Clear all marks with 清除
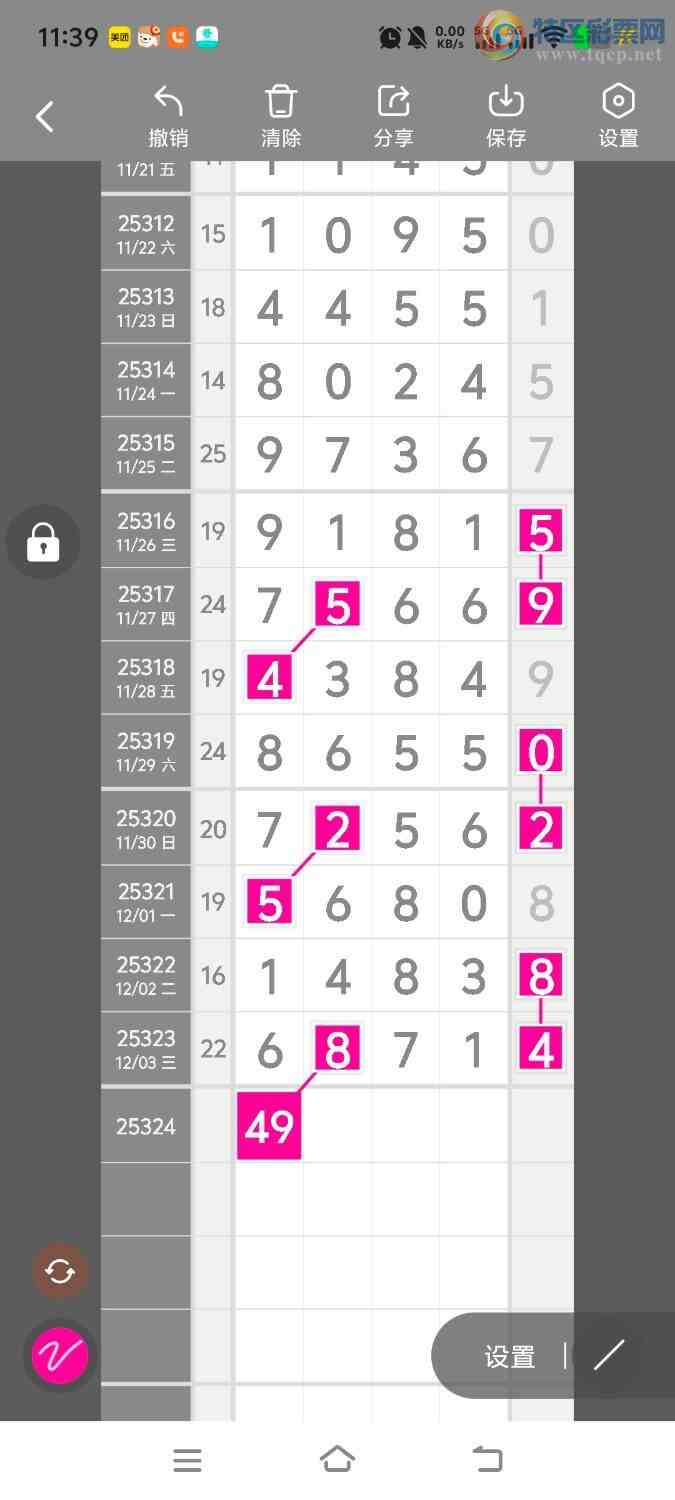This screenshot has height=1500, width=675. point(281,116)
